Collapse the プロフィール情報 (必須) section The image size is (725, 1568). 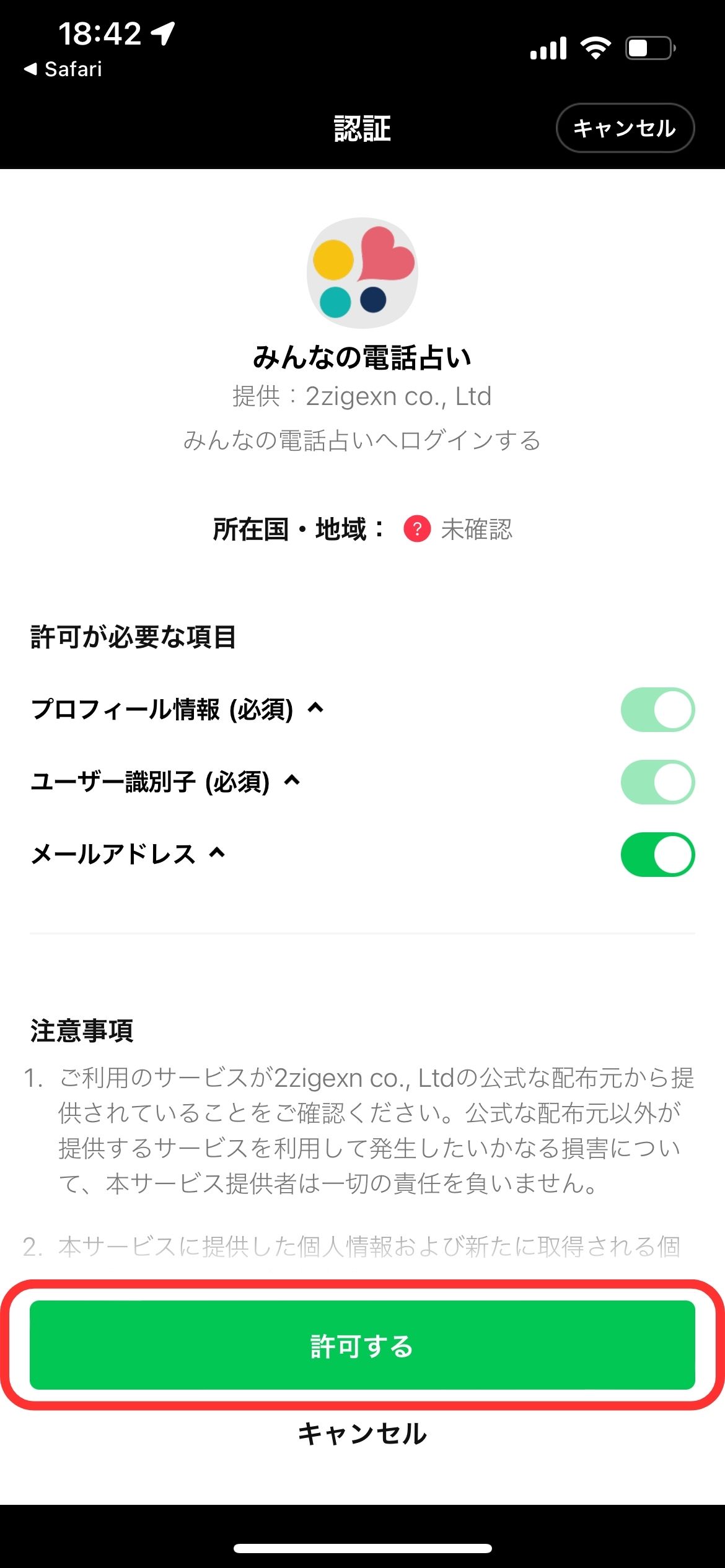coord(315,708)
